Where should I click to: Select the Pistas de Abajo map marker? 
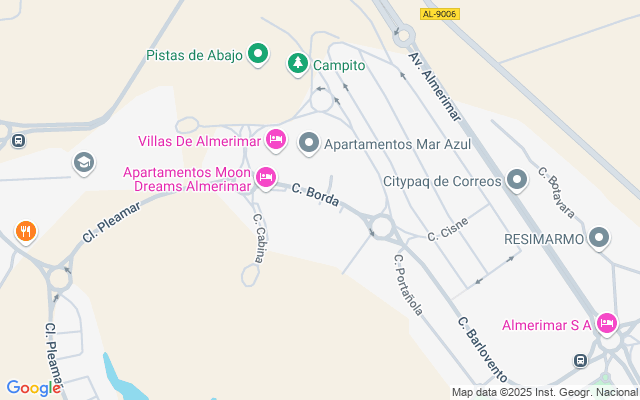pyautogui.click(x=258, y=54)
